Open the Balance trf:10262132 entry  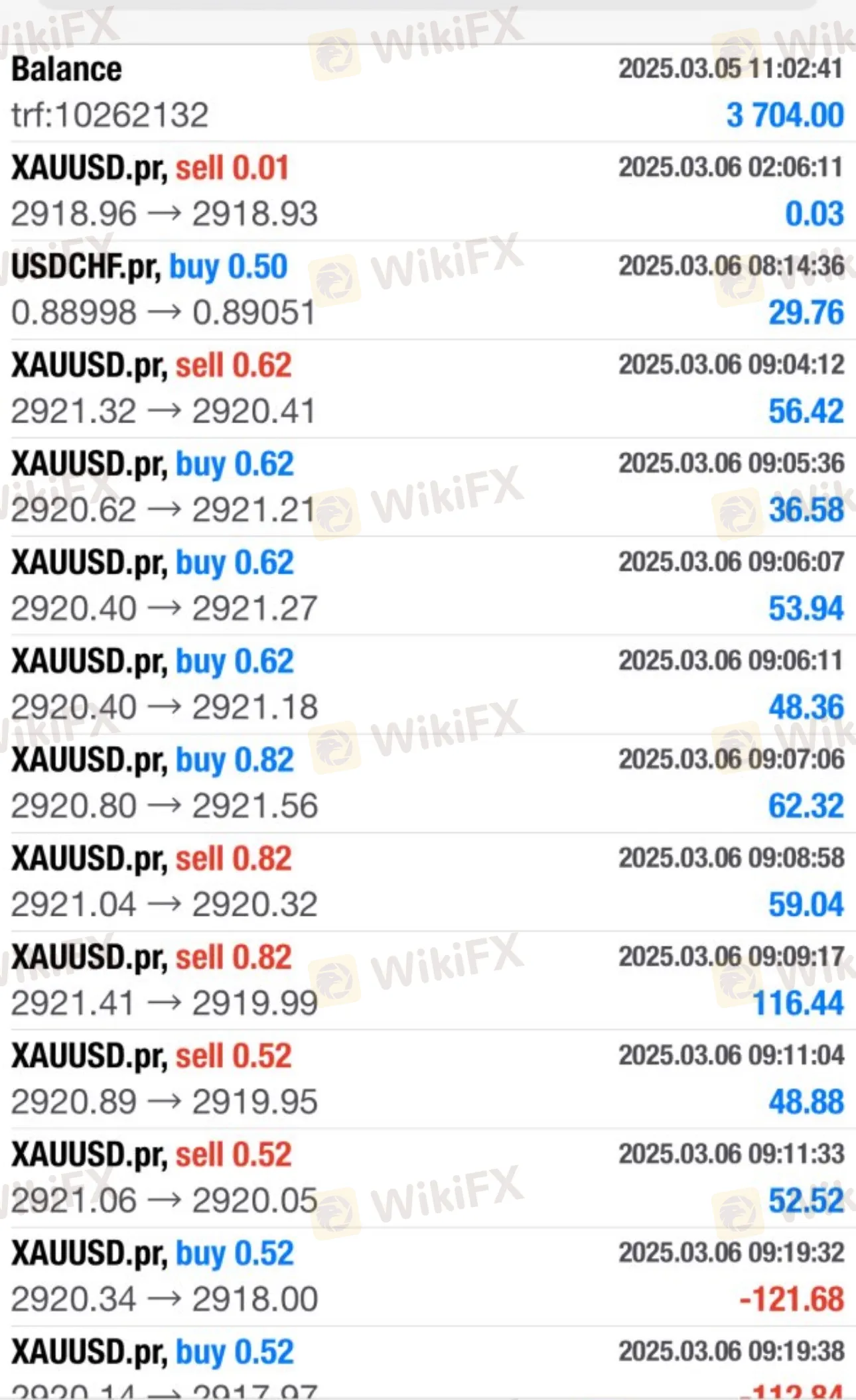427,93
